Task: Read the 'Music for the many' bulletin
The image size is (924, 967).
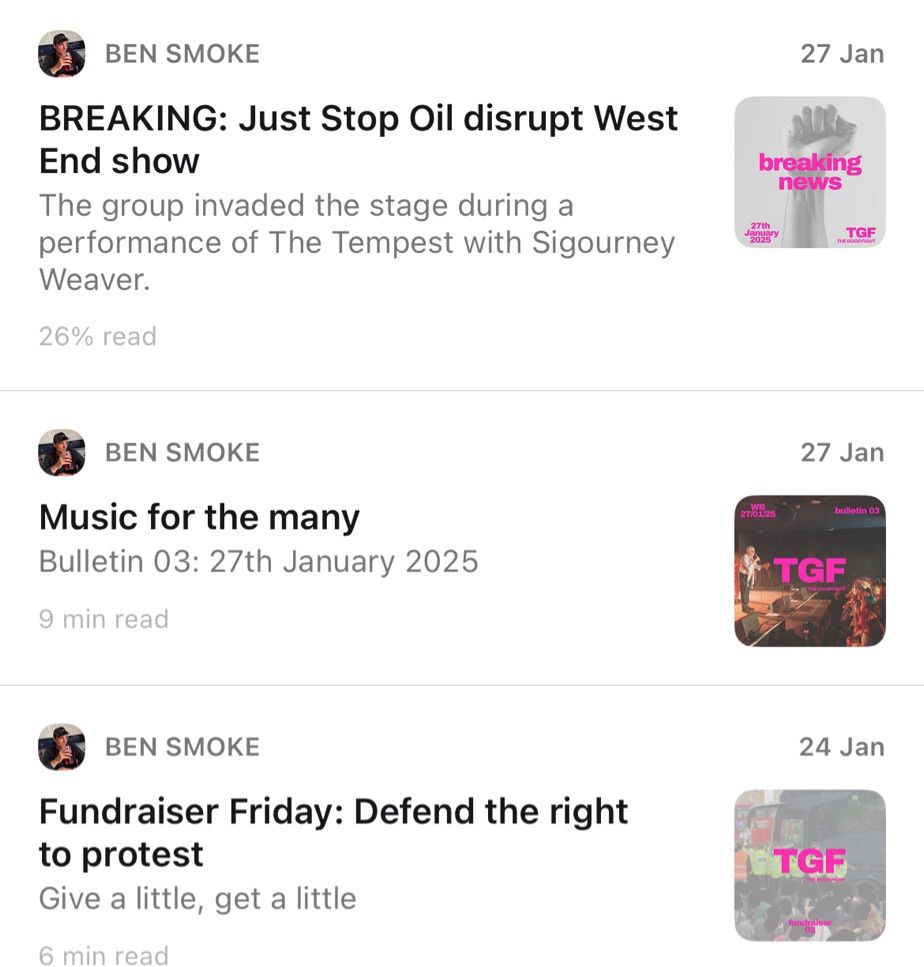Action: pos(199,518)
